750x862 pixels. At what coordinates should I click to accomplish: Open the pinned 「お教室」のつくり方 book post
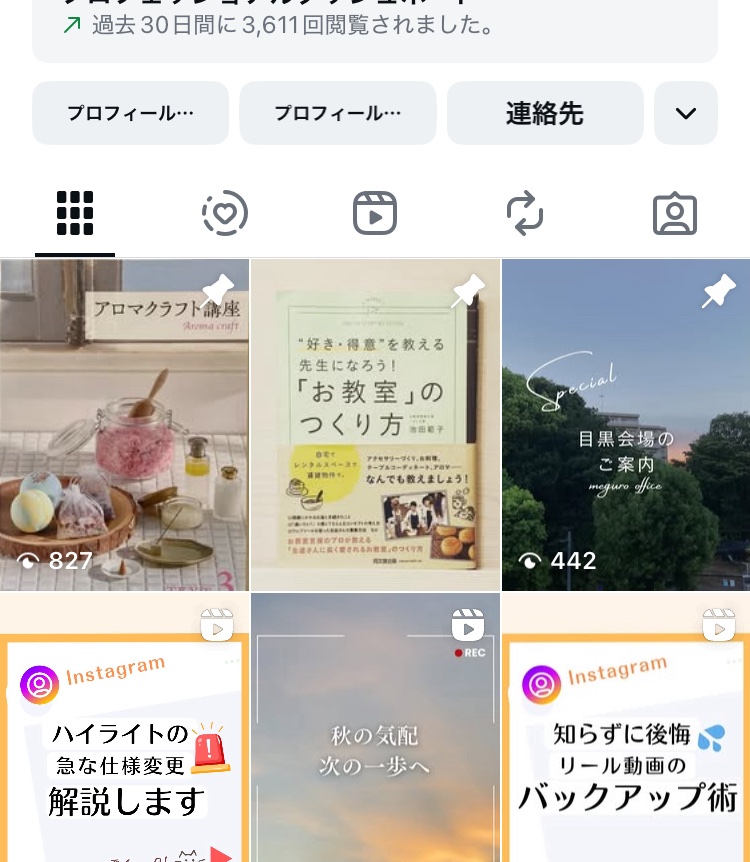375,425
